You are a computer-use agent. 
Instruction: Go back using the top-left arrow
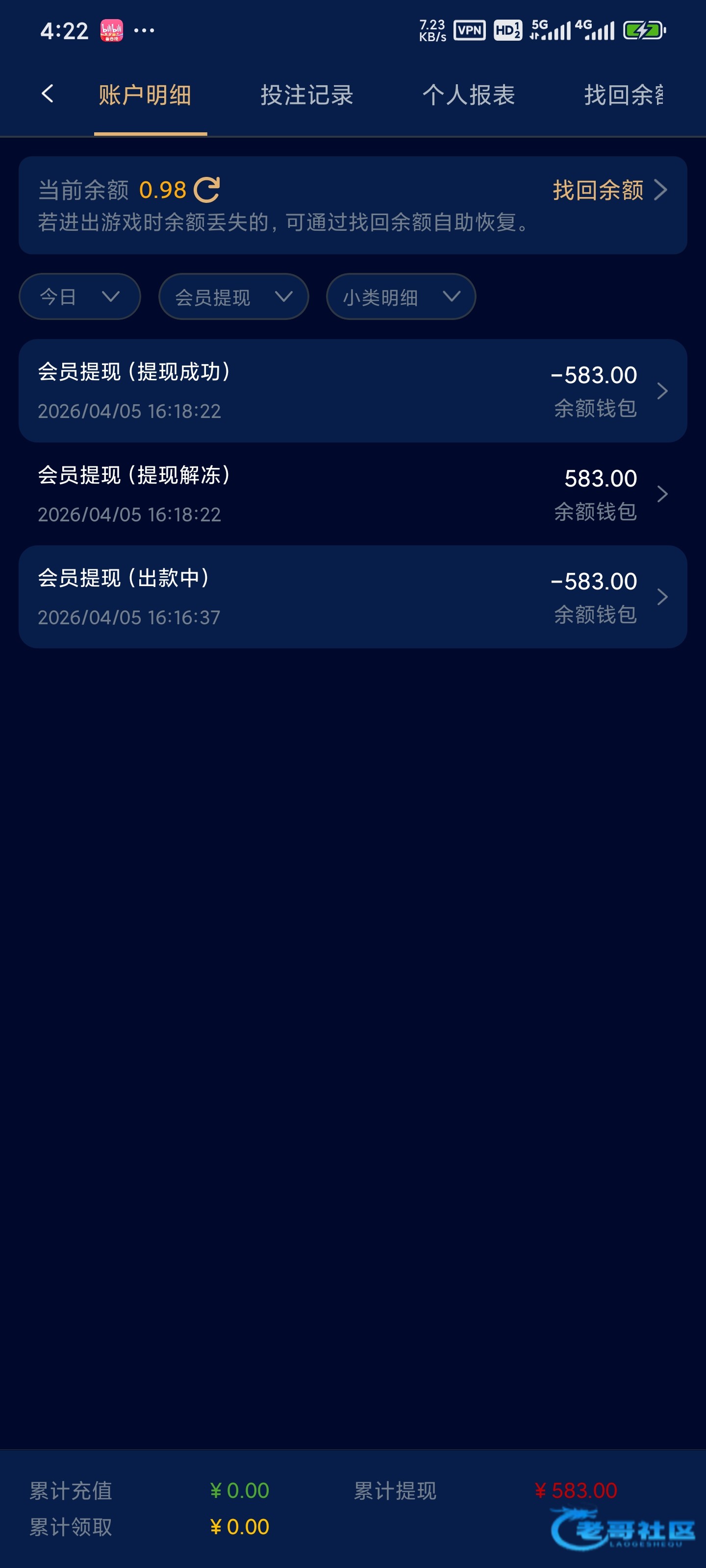click(48, 94)
